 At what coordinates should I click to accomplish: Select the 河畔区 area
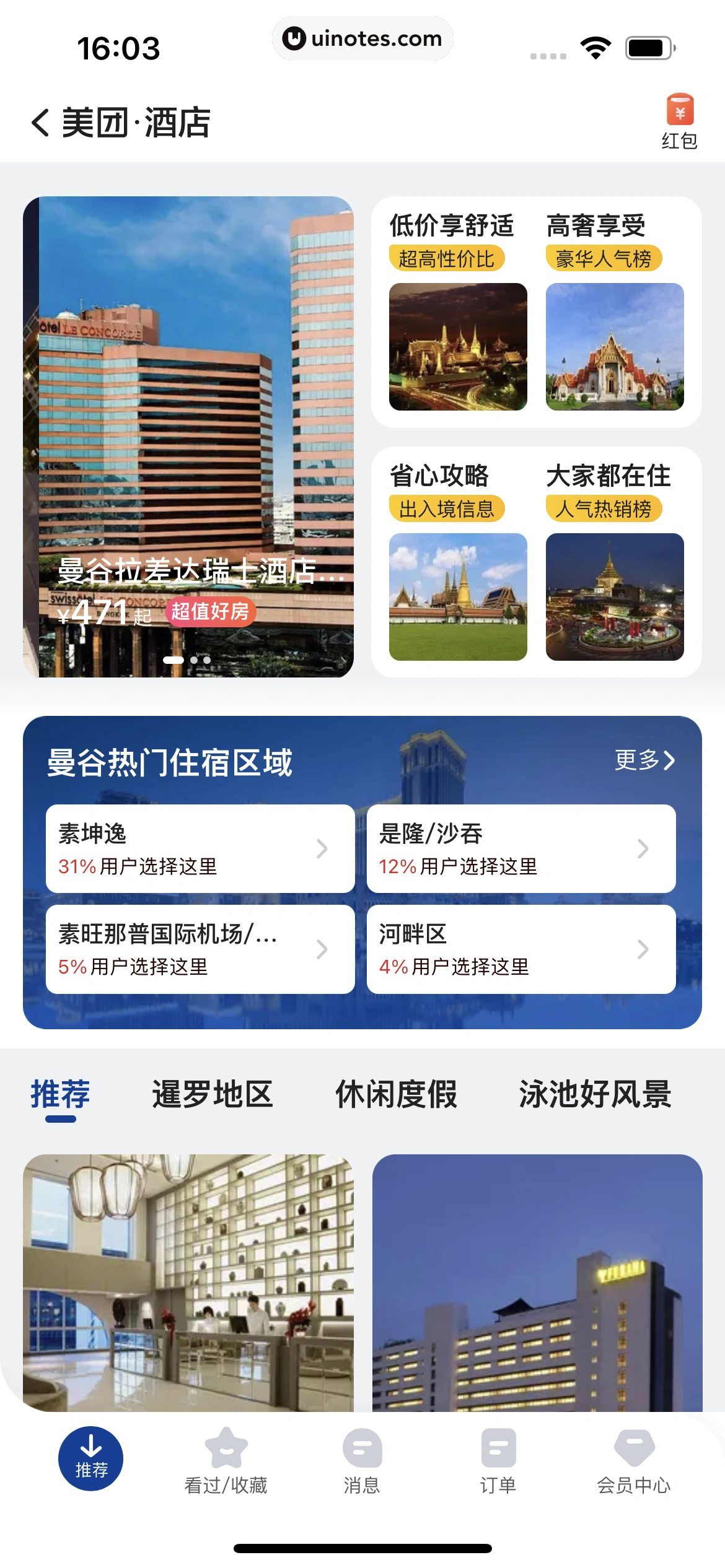tap(521, 949)
